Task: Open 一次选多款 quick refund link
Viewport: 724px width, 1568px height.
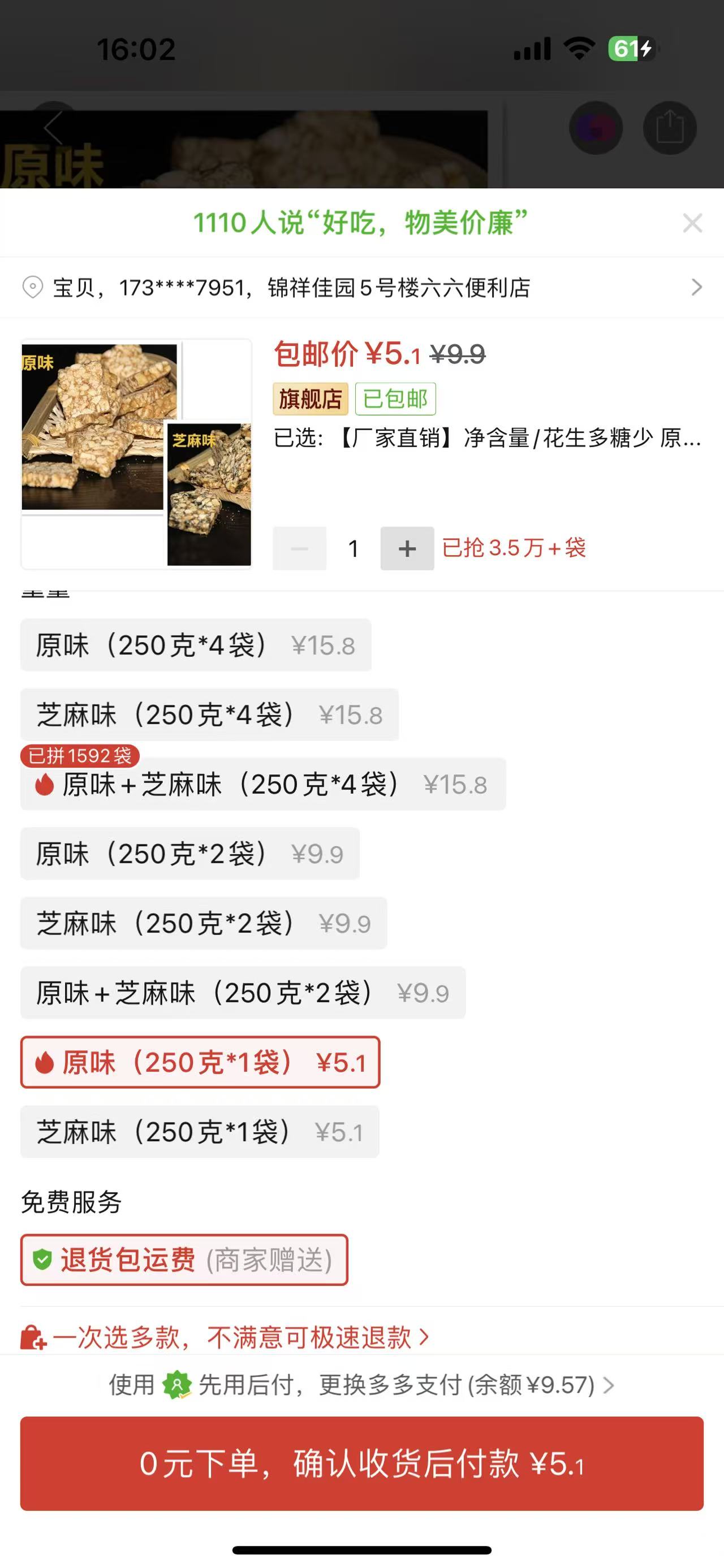Action: [x=231, y=1337]
